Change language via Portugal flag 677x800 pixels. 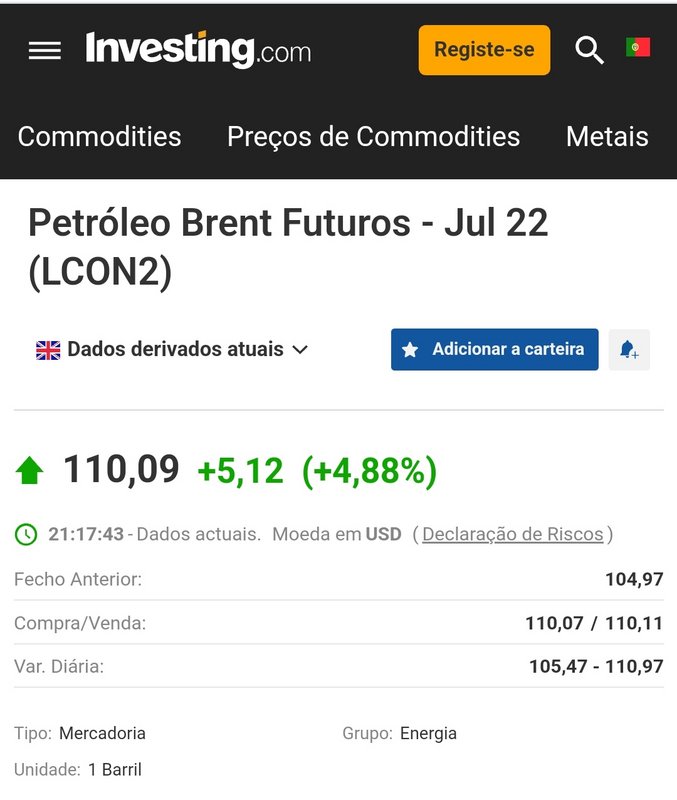coord(638,47)
